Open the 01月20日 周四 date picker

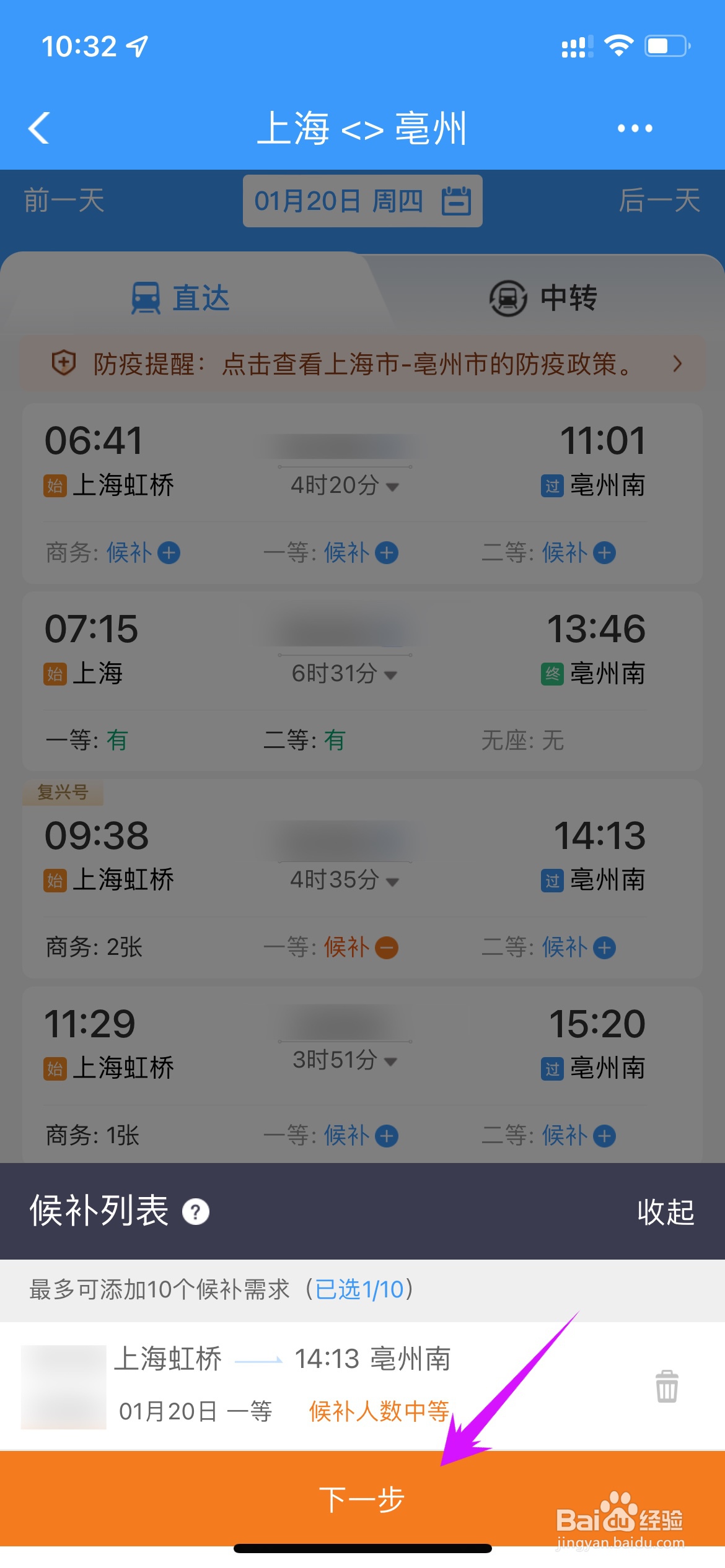(x=362, y=201)
